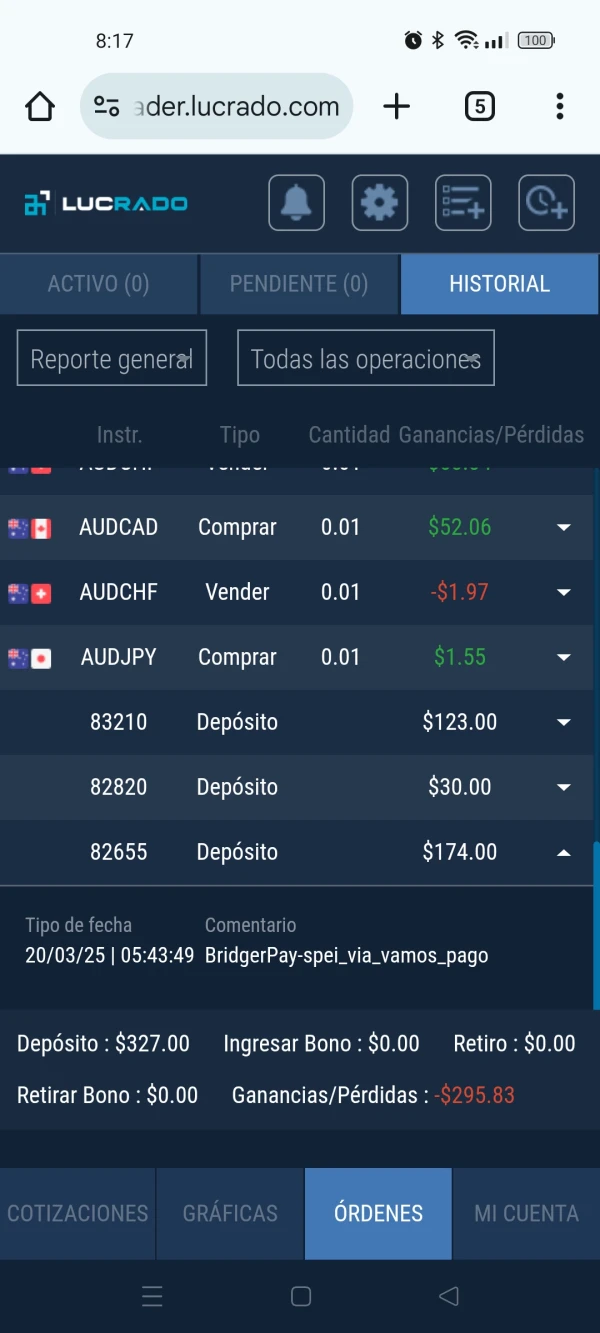Switch to the ACTIVO tab
This screenshot has width=600, height=1333.
point(98,284)
